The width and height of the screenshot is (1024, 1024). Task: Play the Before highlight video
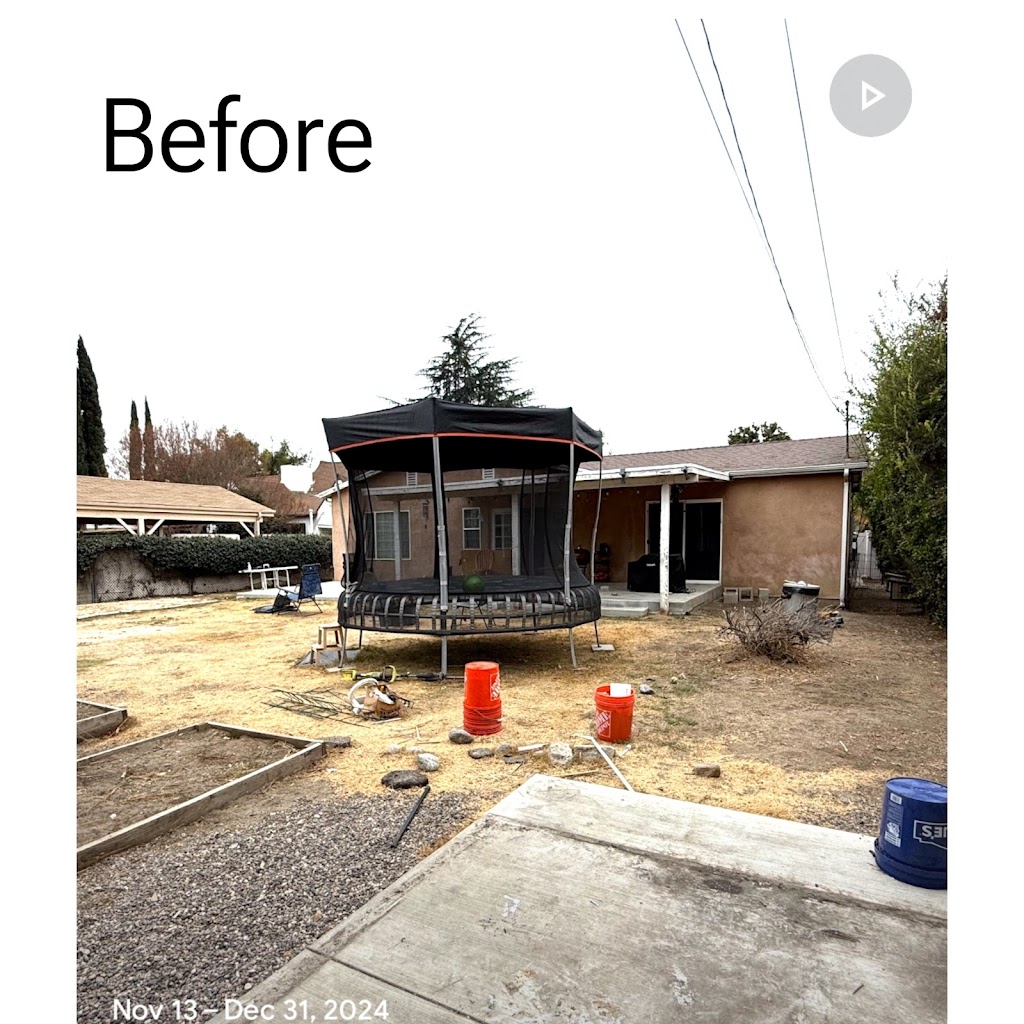870,96
